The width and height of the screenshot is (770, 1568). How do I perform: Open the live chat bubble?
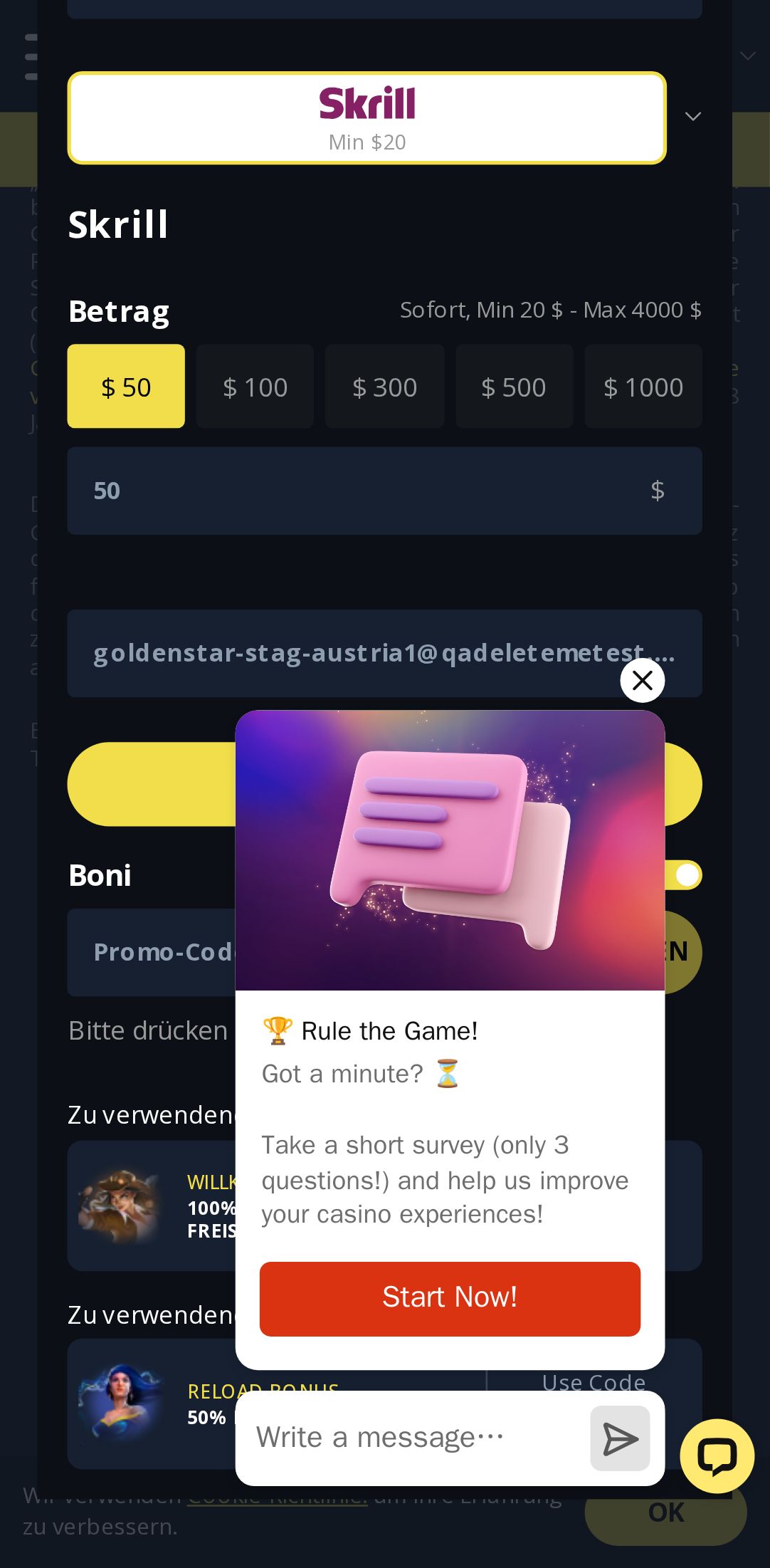tap(717, 1456)
